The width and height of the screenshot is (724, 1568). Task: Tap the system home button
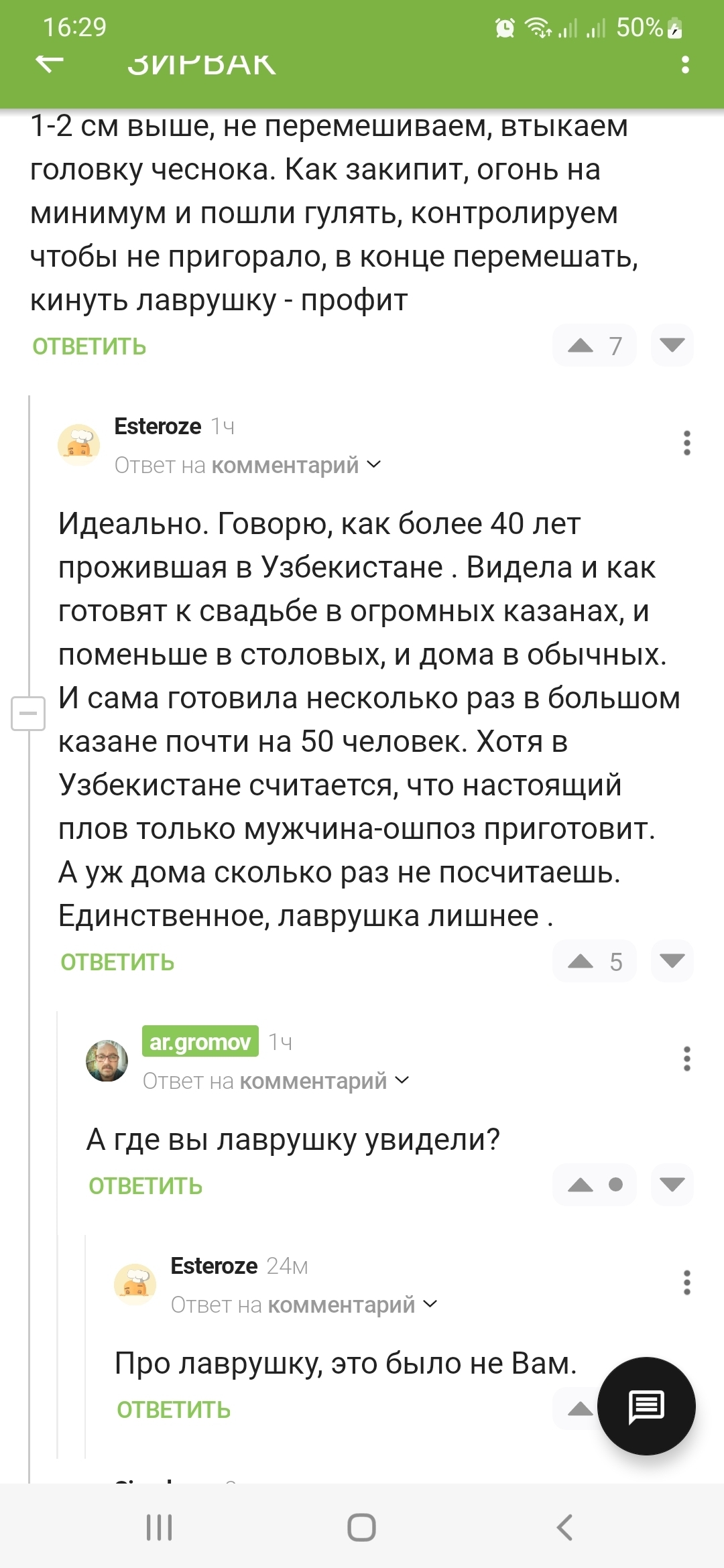(x=361, y=1528)
